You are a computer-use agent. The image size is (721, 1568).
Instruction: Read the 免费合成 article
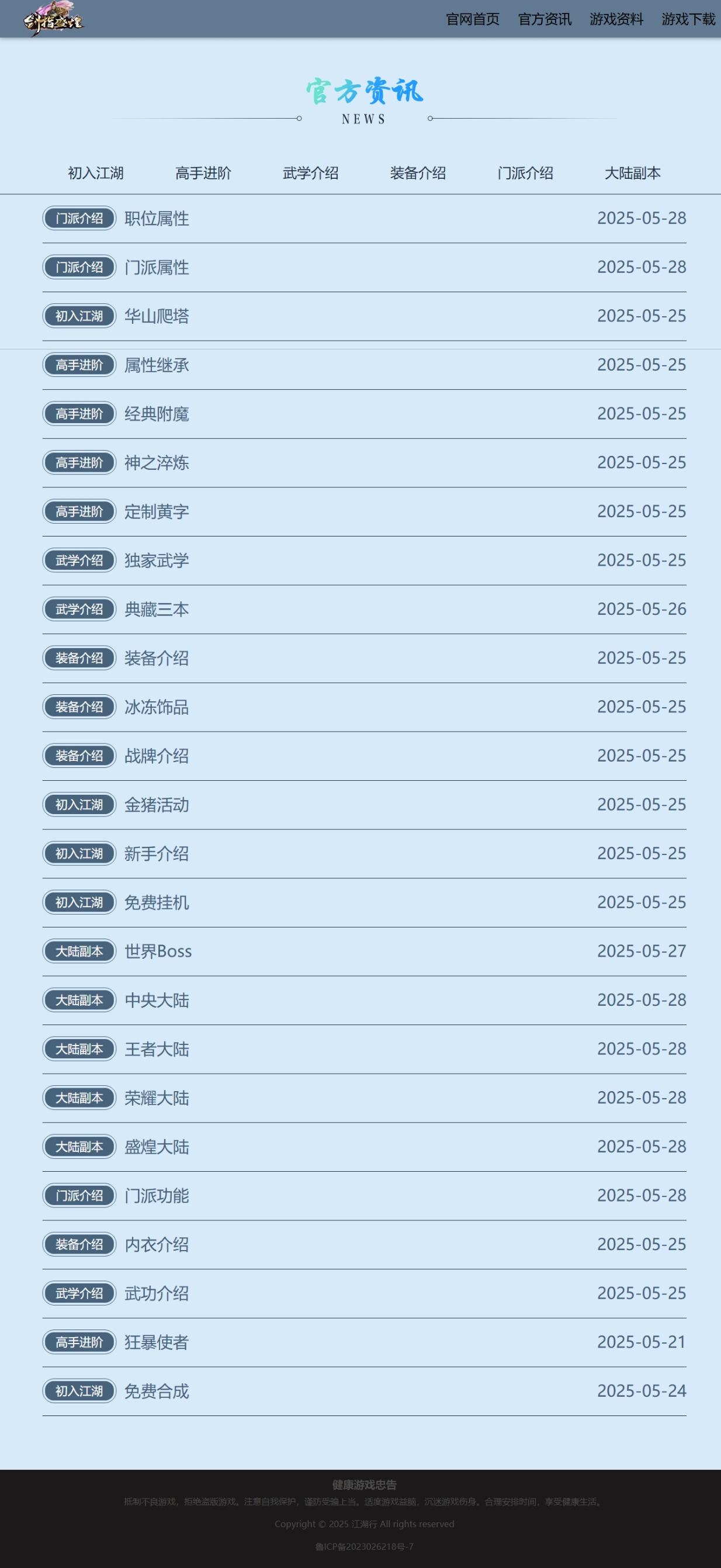pos(157,1392)
